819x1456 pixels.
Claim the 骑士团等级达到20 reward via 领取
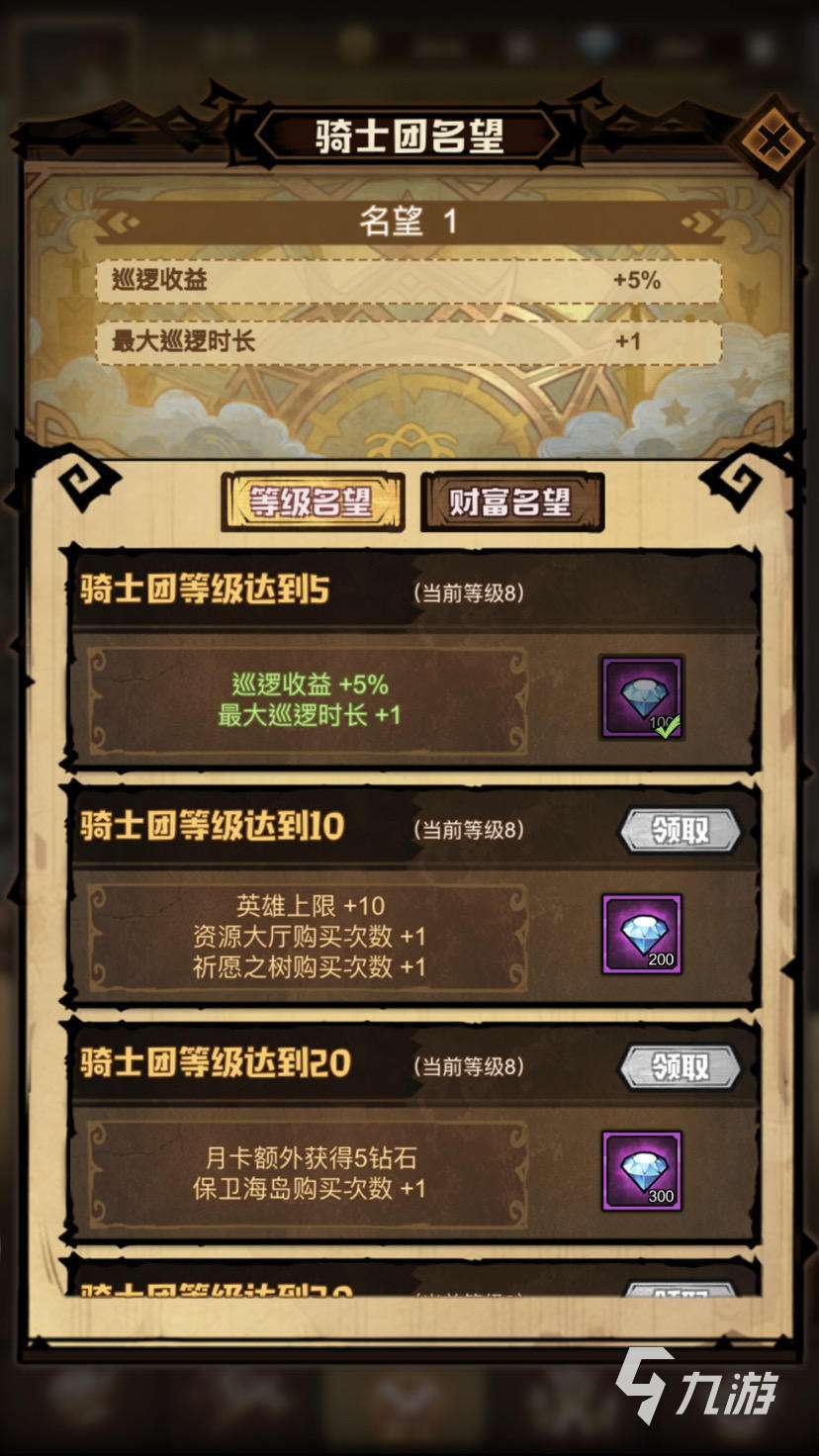(x=681, y=1067)
